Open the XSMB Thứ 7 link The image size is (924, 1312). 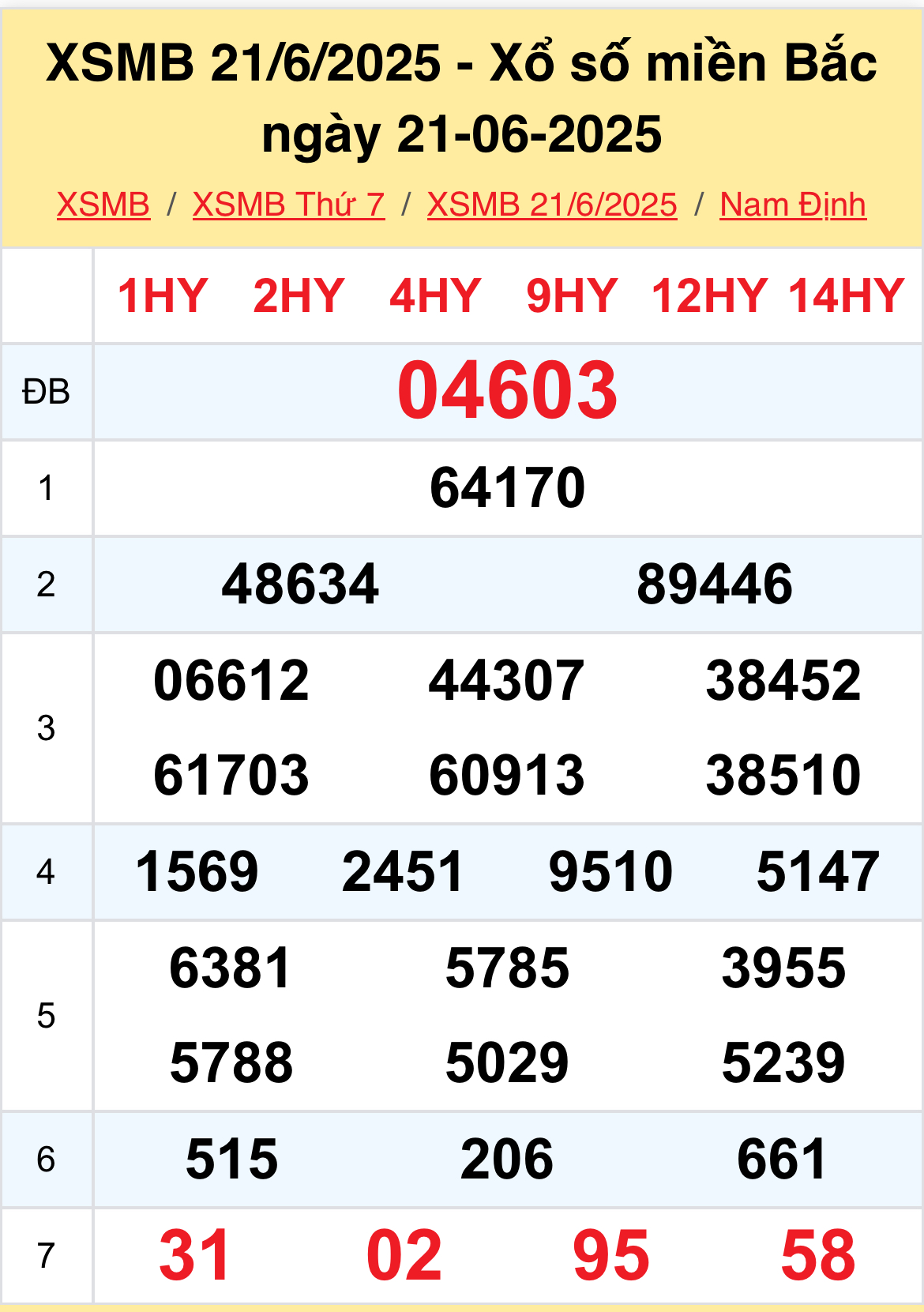288,205
